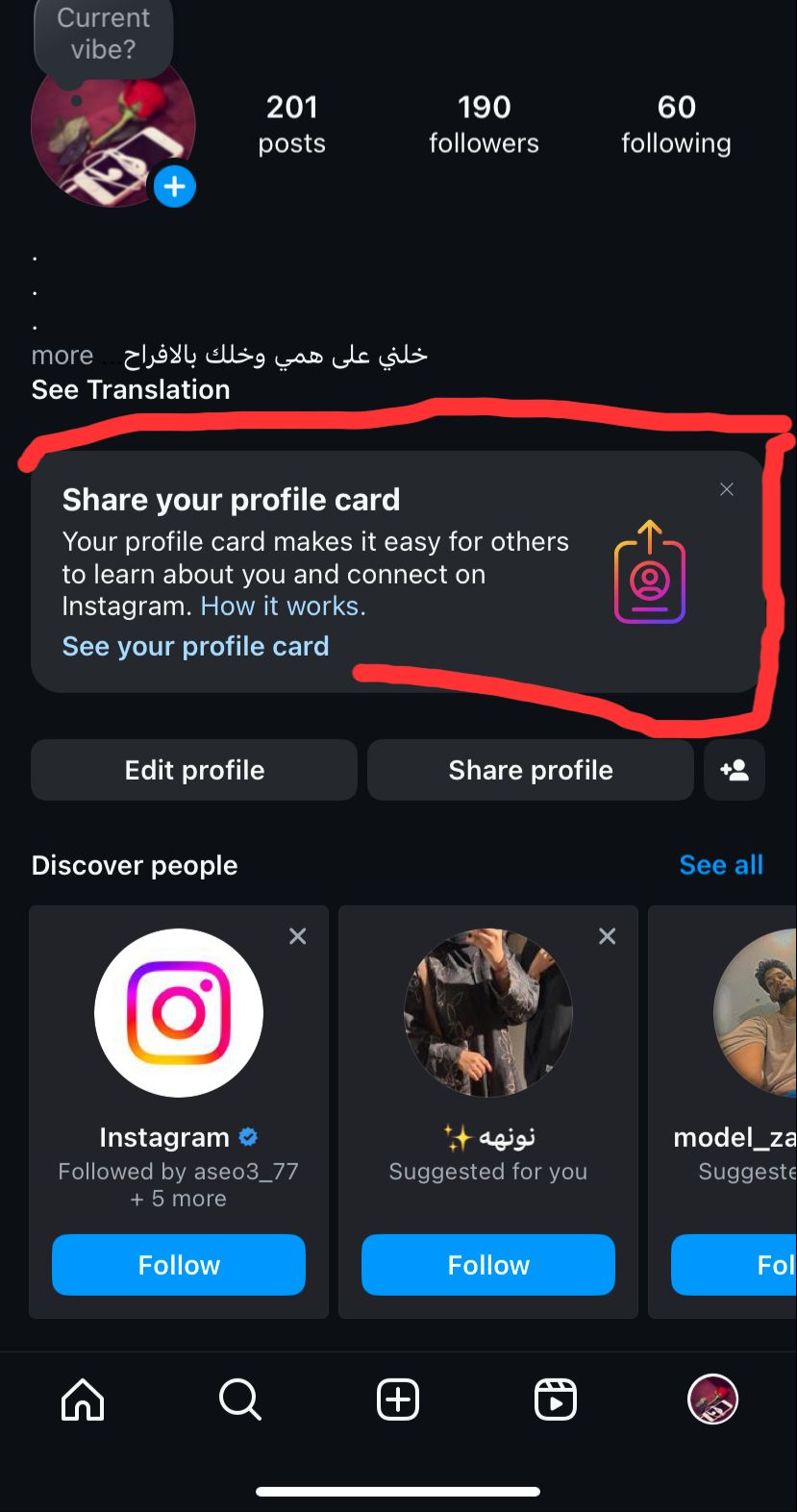Dismiss the Share your profile card banner
Image resolution: width=797 pixels, height=1512 pixels.
(727, 489)
